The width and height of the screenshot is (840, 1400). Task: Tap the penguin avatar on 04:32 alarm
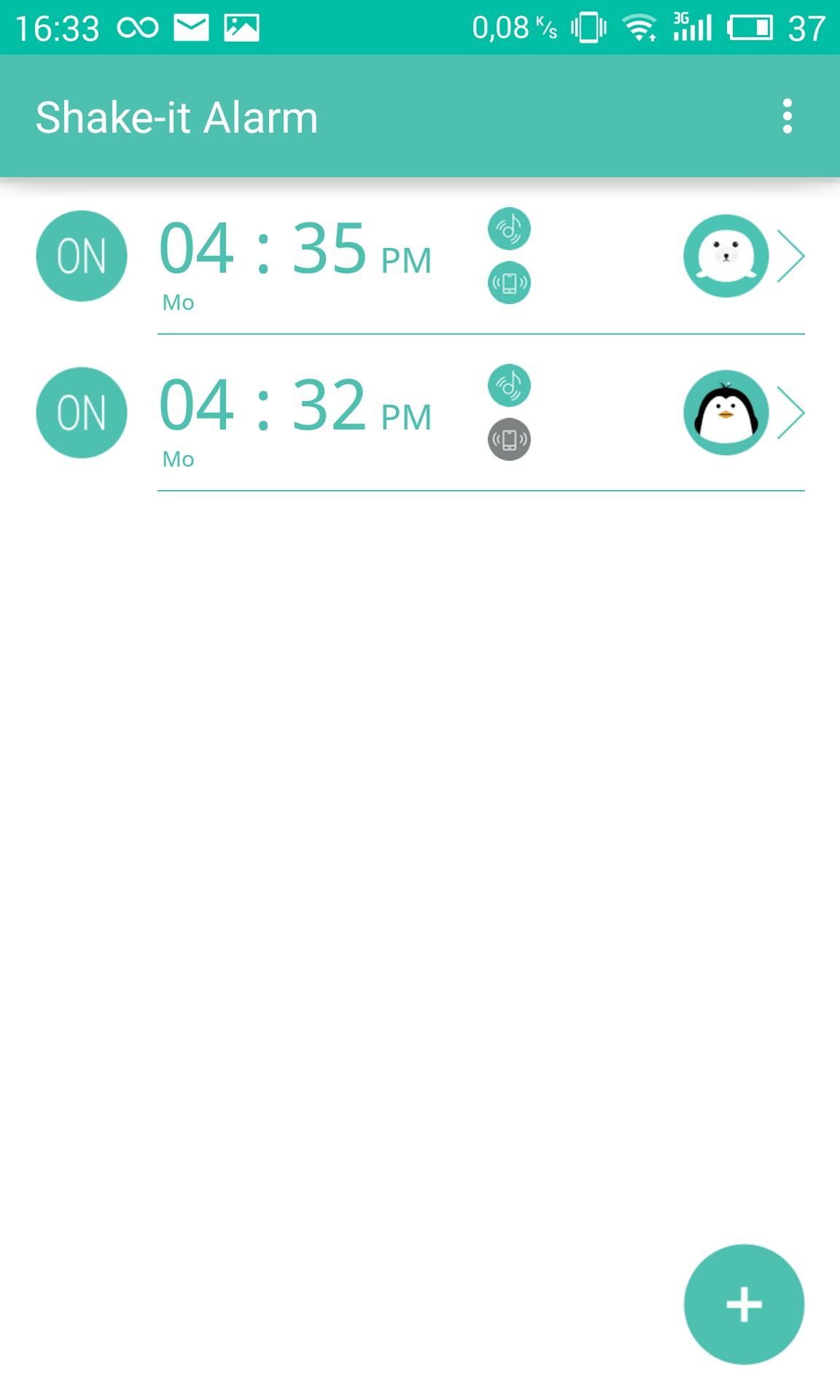tap(726, 413)
